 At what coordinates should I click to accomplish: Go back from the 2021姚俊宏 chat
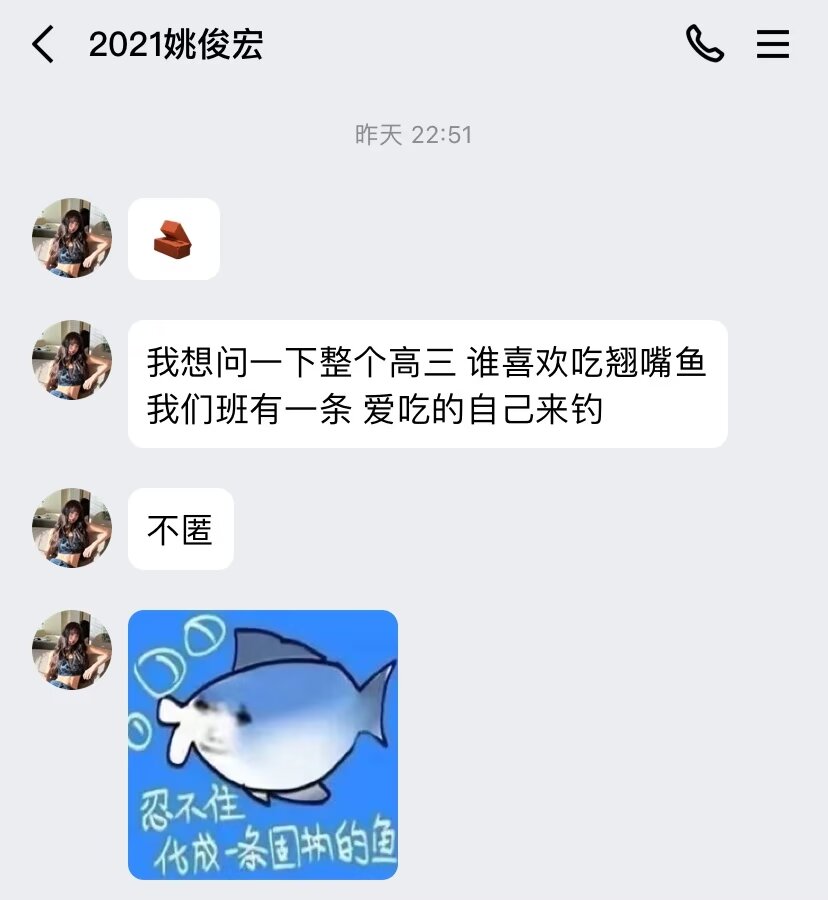point(43,45)
